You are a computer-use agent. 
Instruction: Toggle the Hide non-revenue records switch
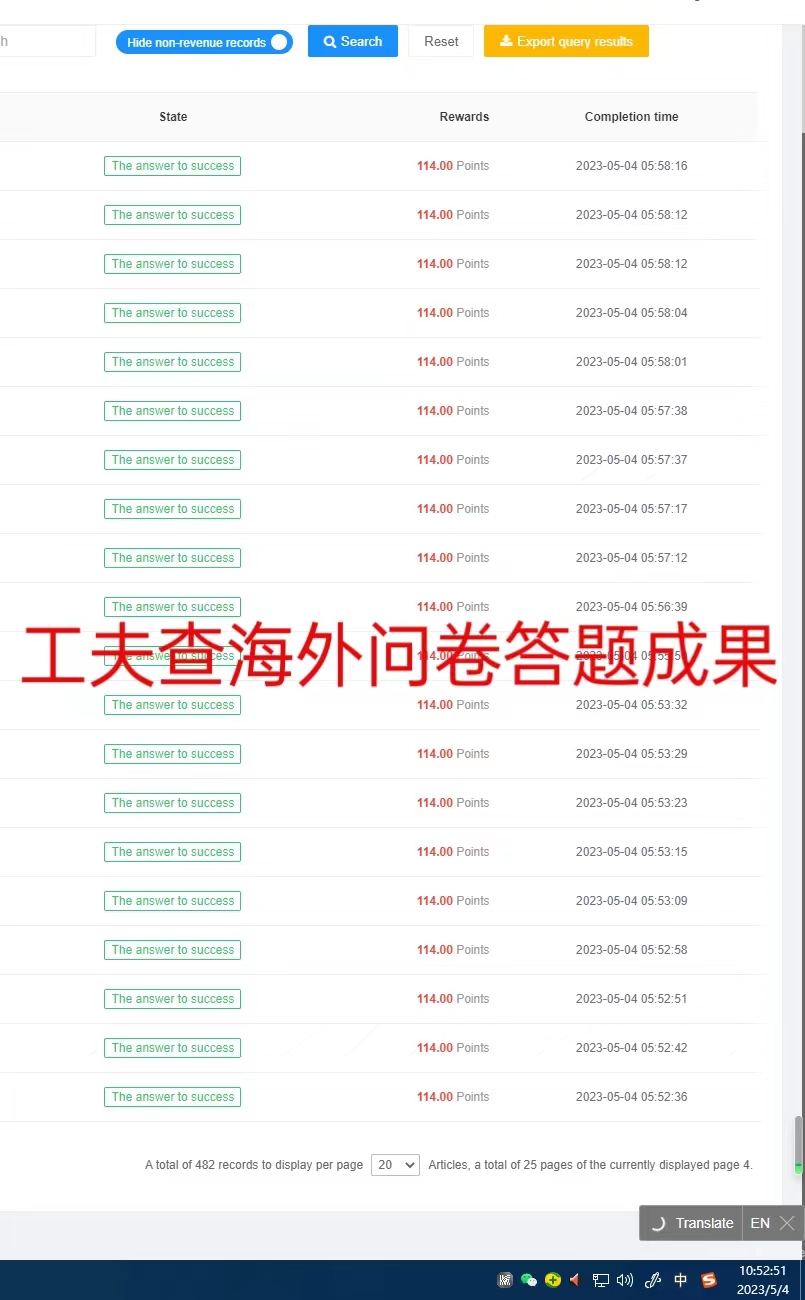coord(279,41)
